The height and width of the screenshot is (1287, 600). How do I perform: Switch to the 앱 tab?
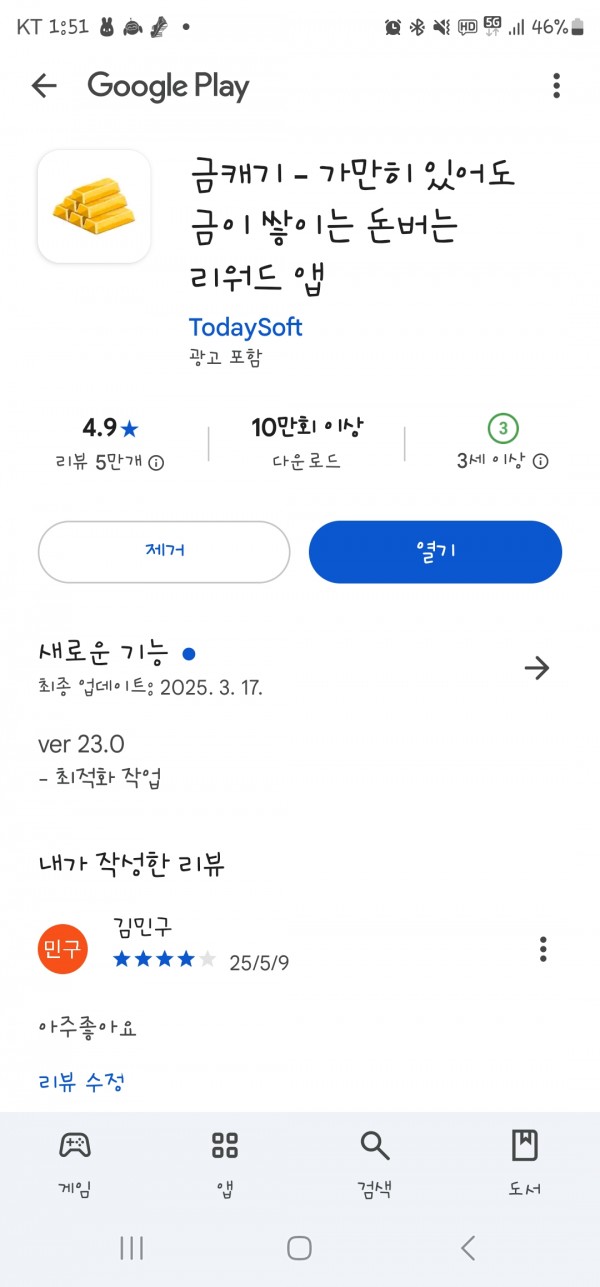(x=225, y=1163)
